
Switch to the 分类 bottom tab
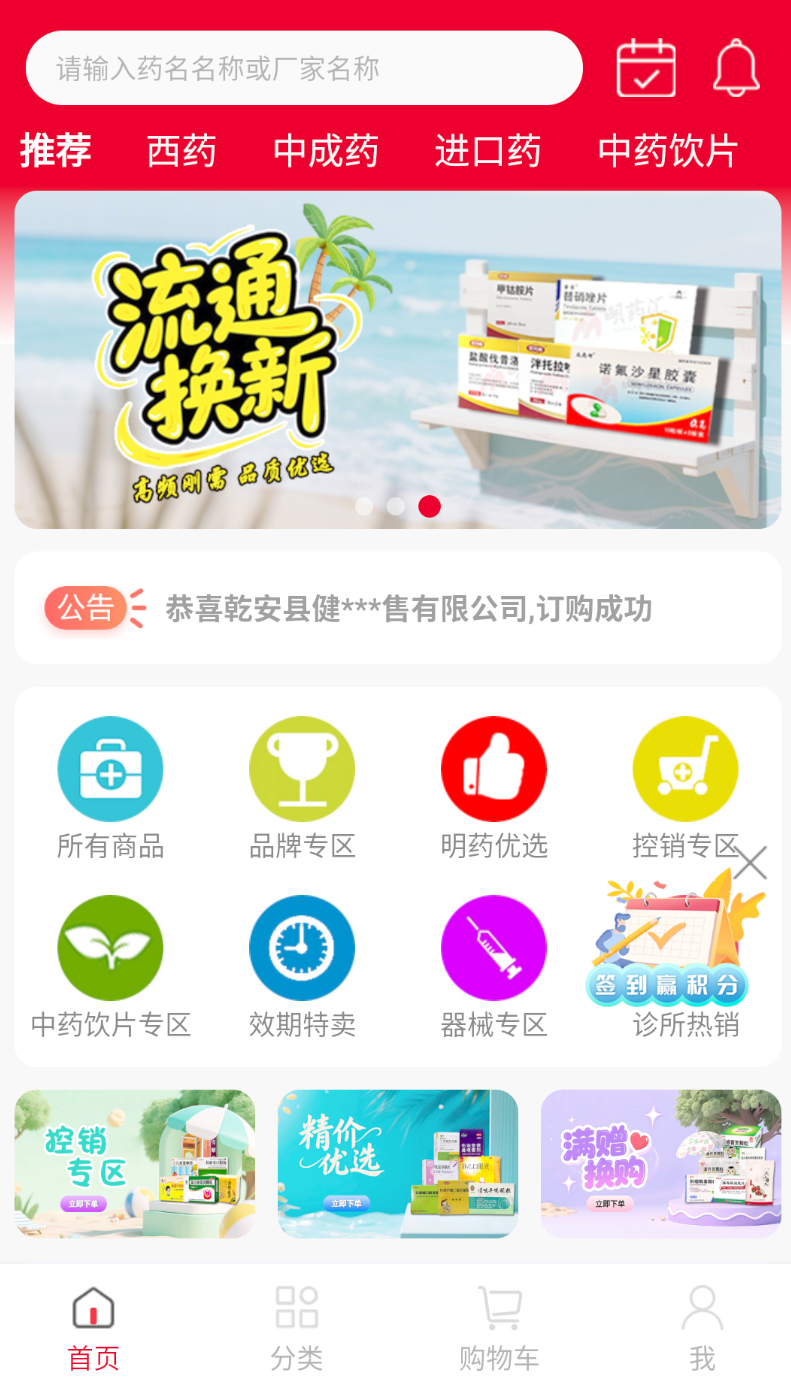297,1328
